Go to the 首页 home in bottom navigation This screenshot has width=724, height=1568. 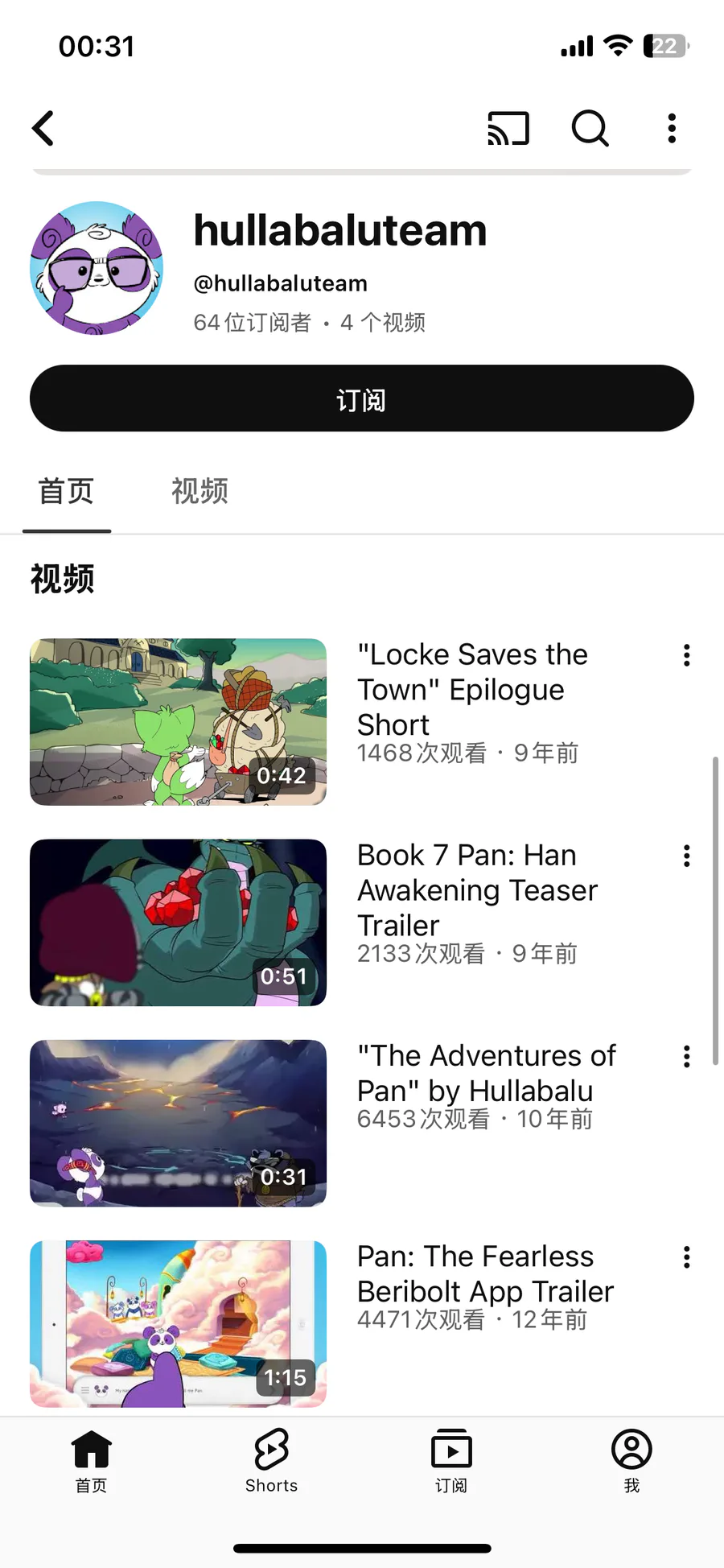pos(91,1460)
